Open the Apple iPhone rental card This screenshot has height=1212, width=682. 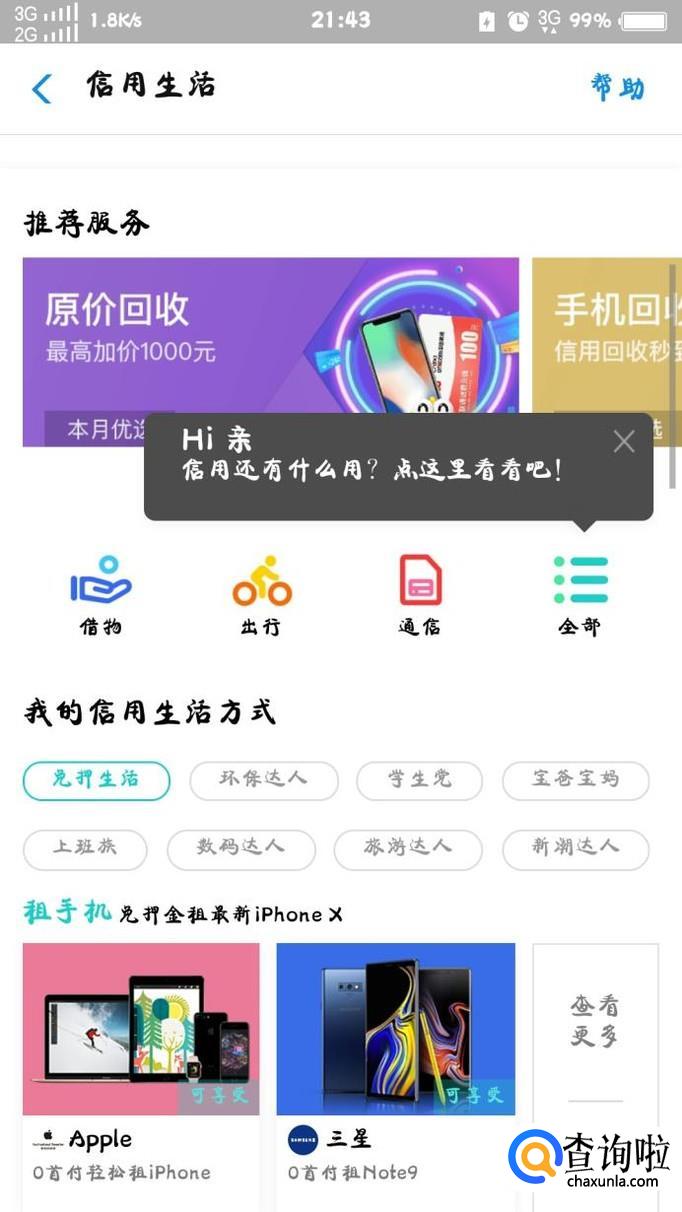(141, 1060)
